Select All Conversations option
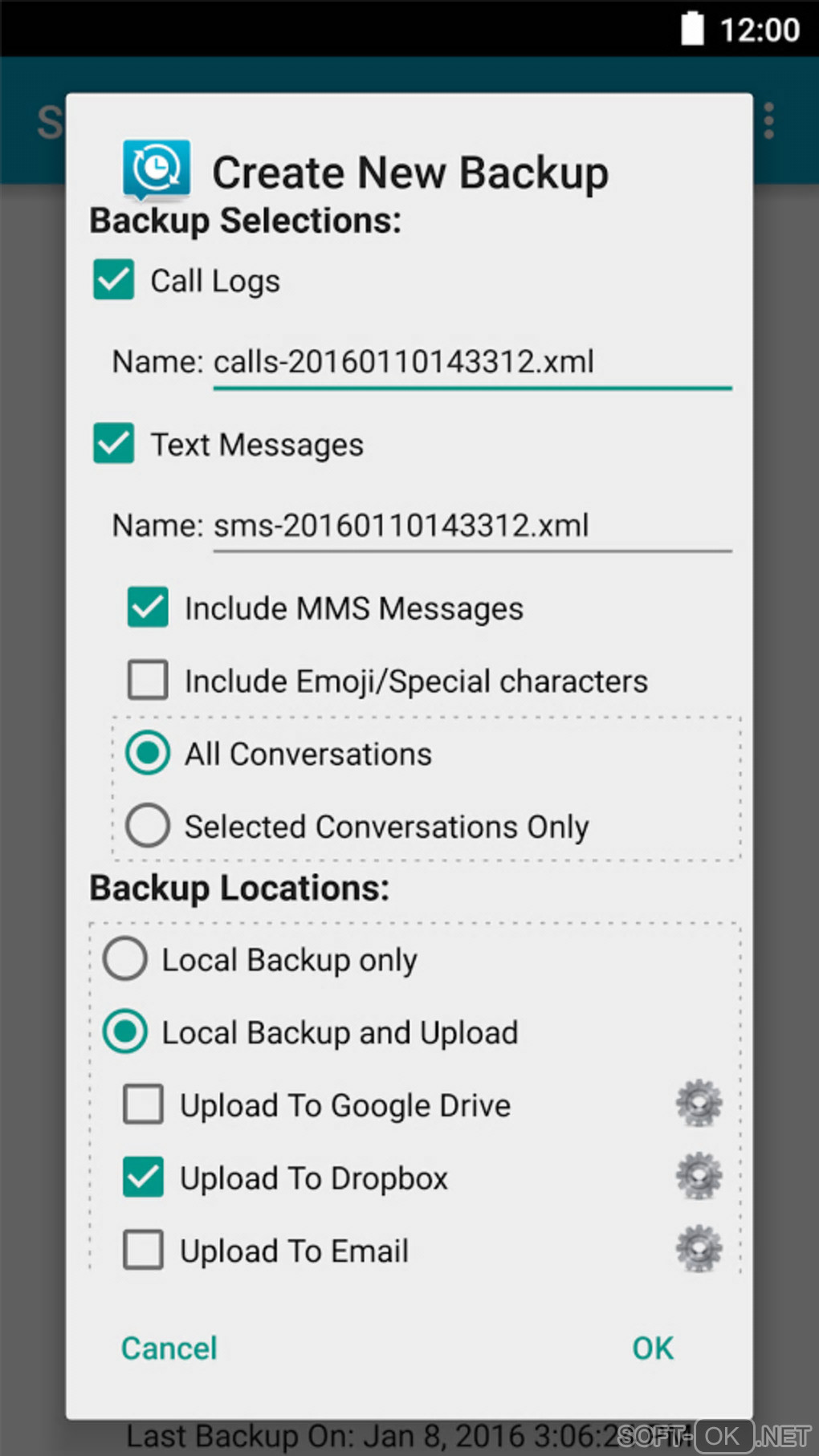The image size is (819, 1456). 148,754
